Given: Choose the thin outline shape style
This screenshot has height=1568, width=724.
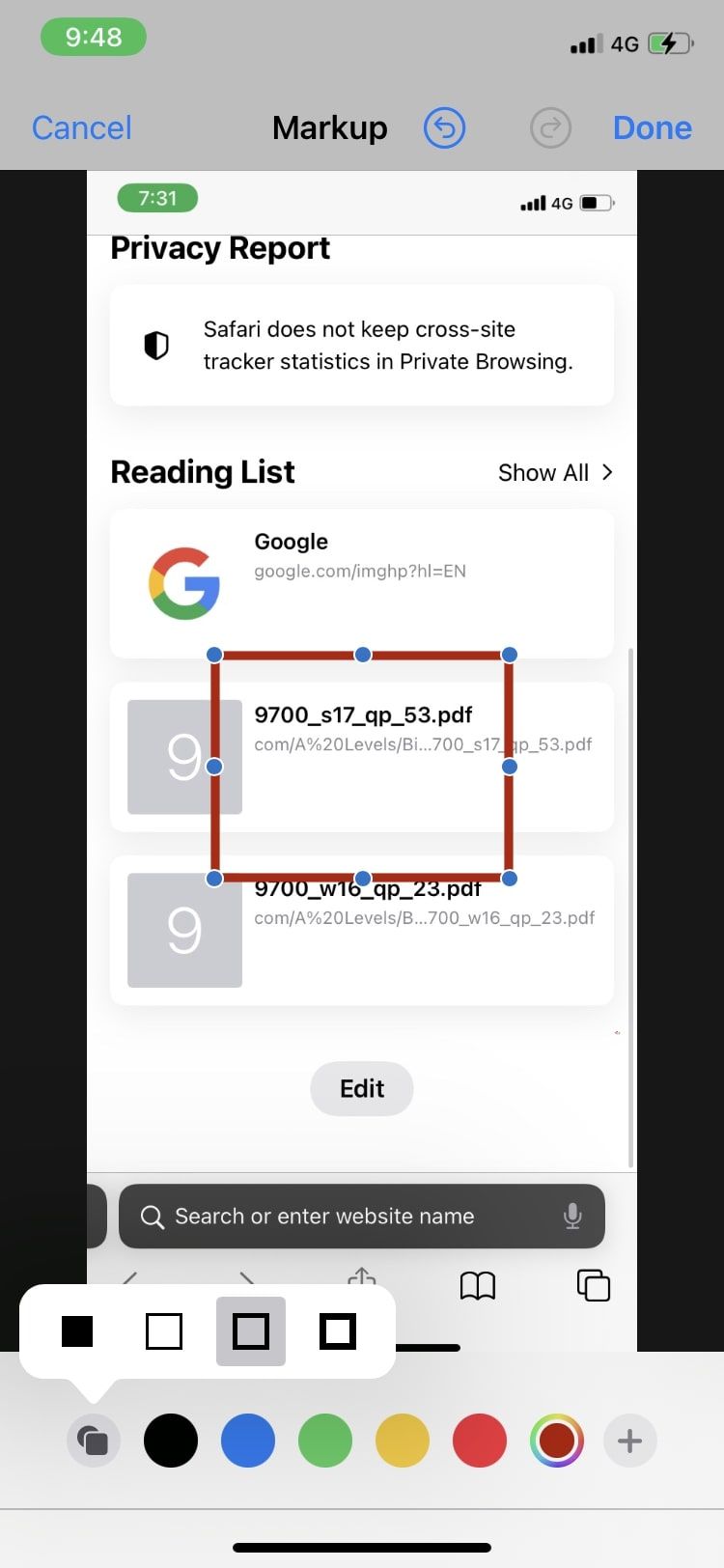Looking at the screenshot, I should click(x=164, y=1331).
